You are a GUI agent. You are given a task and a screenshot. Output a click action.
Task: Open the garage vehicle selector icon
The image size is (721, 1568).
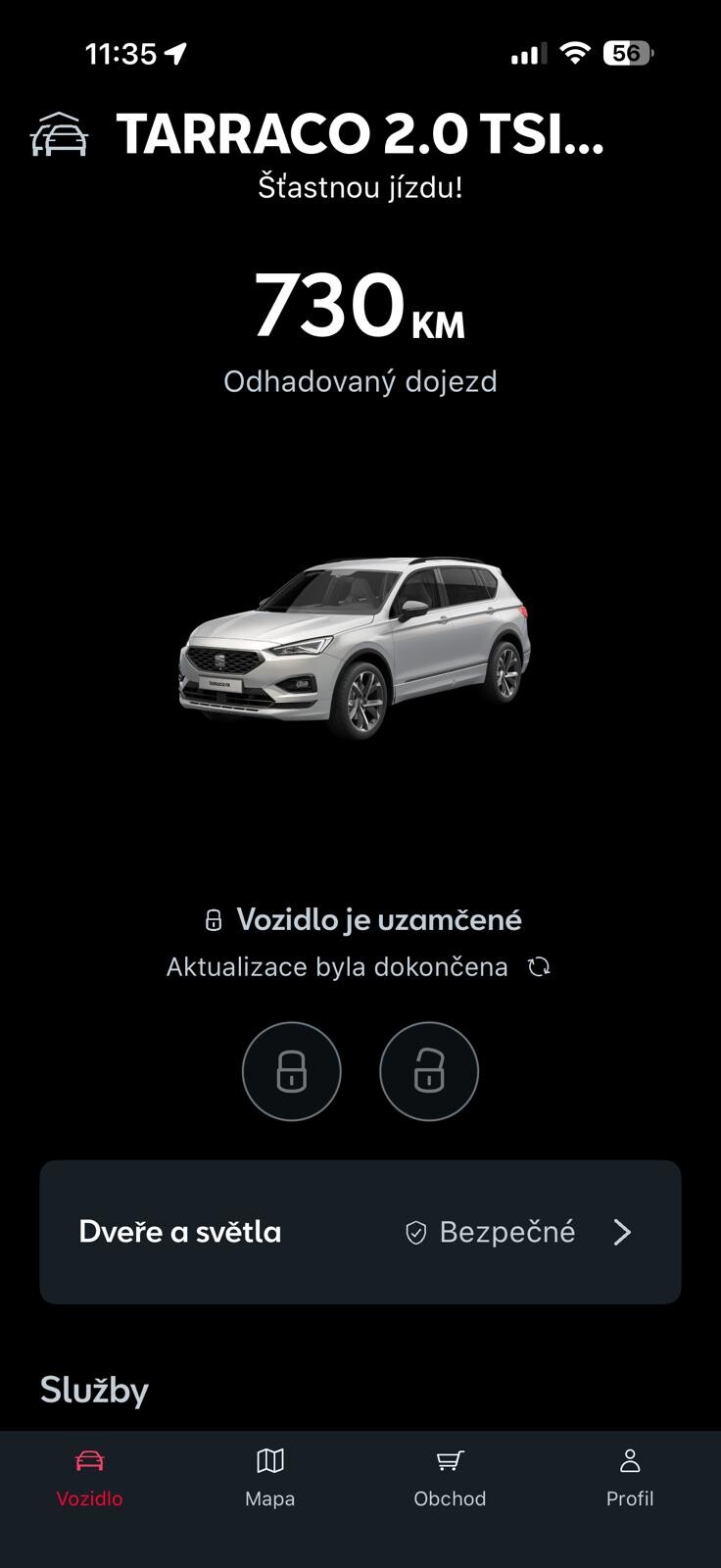(x=60, y=135)
